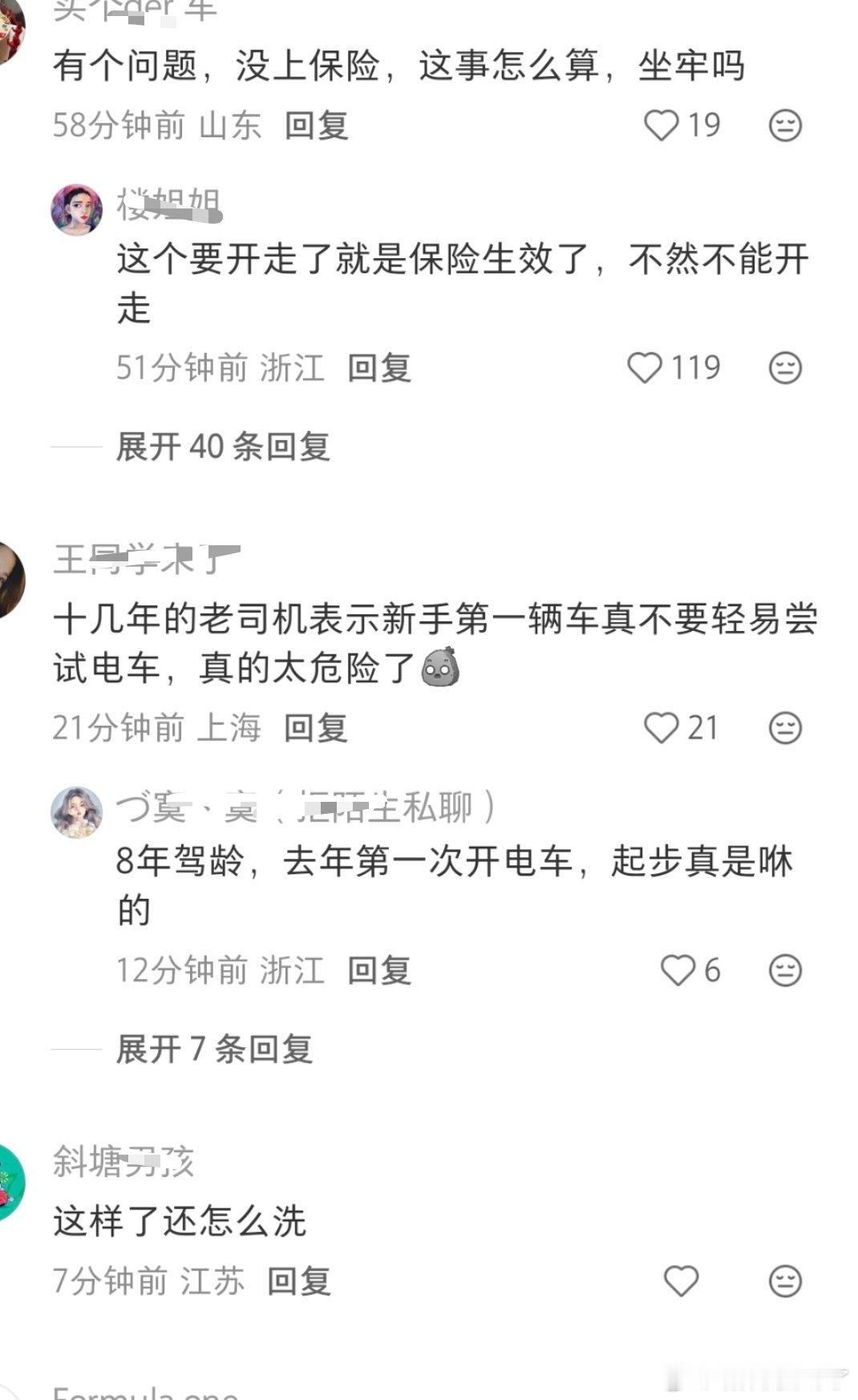This screenshot has width=858, height=1400.
Task: Like the 8-year driver's comment
Action: click(676, 971)
